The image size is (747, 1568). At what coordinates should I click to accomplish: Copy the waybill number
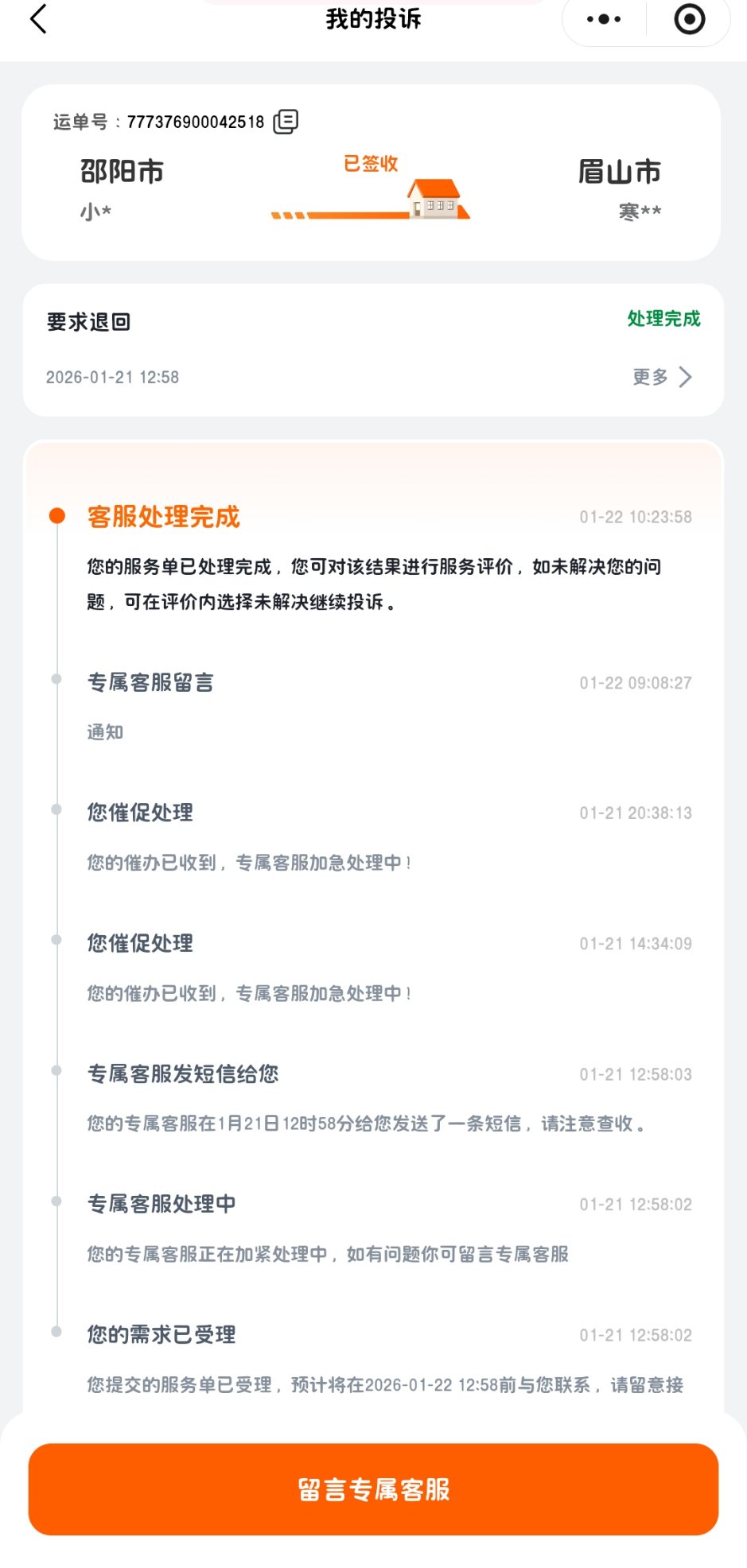click(286, 122)
